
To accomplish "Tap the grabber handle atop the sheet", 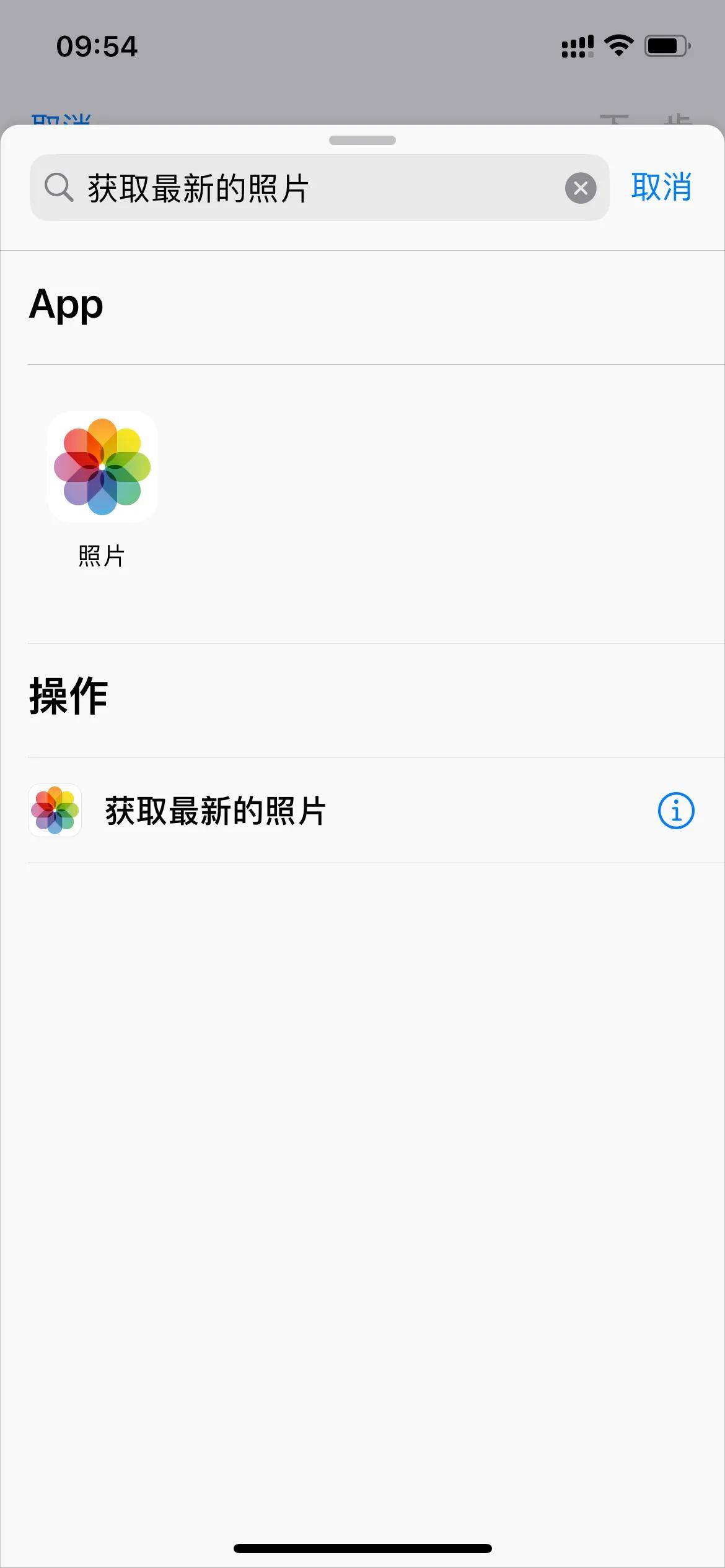I will click(x=362, y=141).
